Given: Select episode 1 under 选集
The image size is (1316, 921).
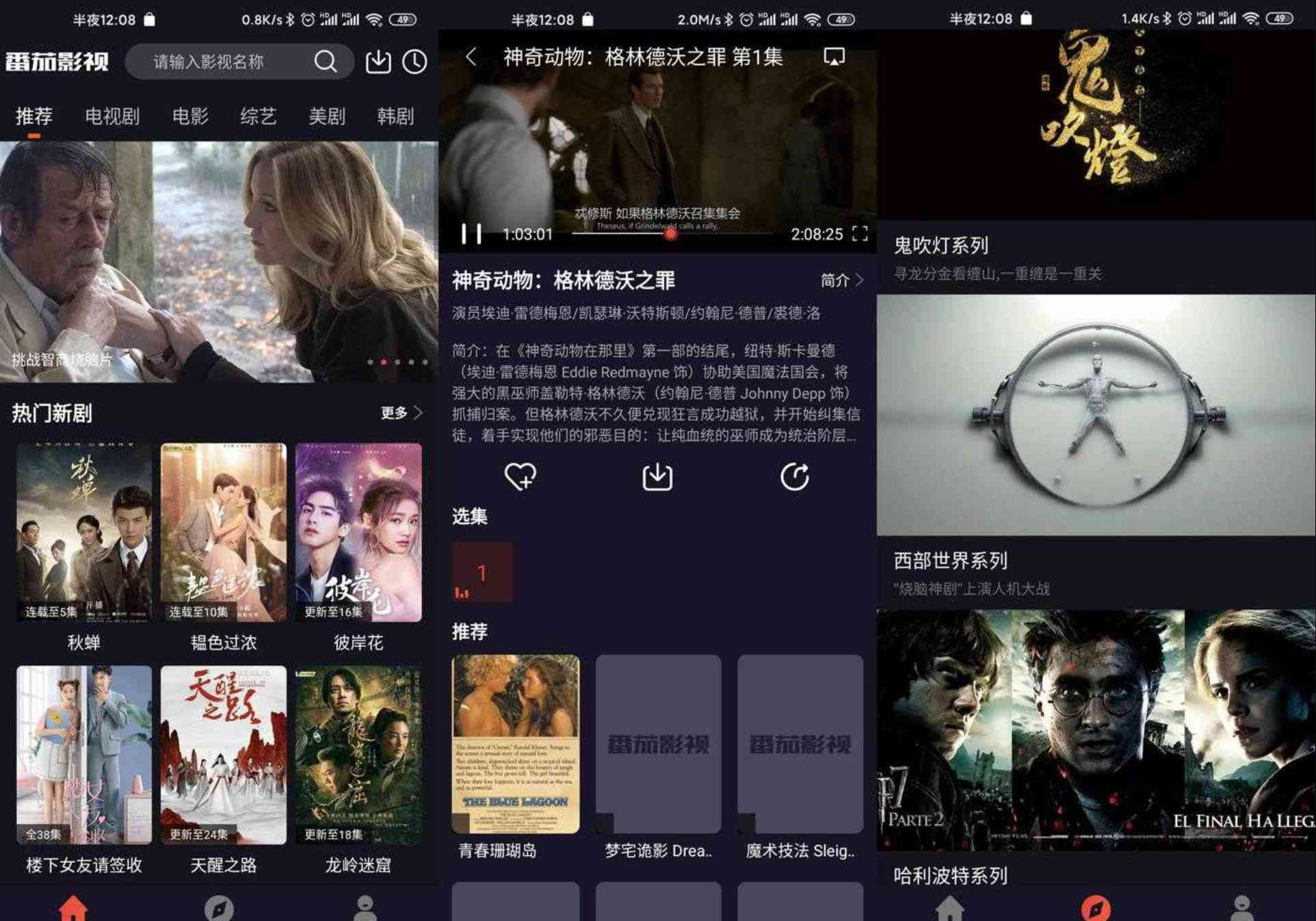Looking at the screenshot, I should (482, 572).
